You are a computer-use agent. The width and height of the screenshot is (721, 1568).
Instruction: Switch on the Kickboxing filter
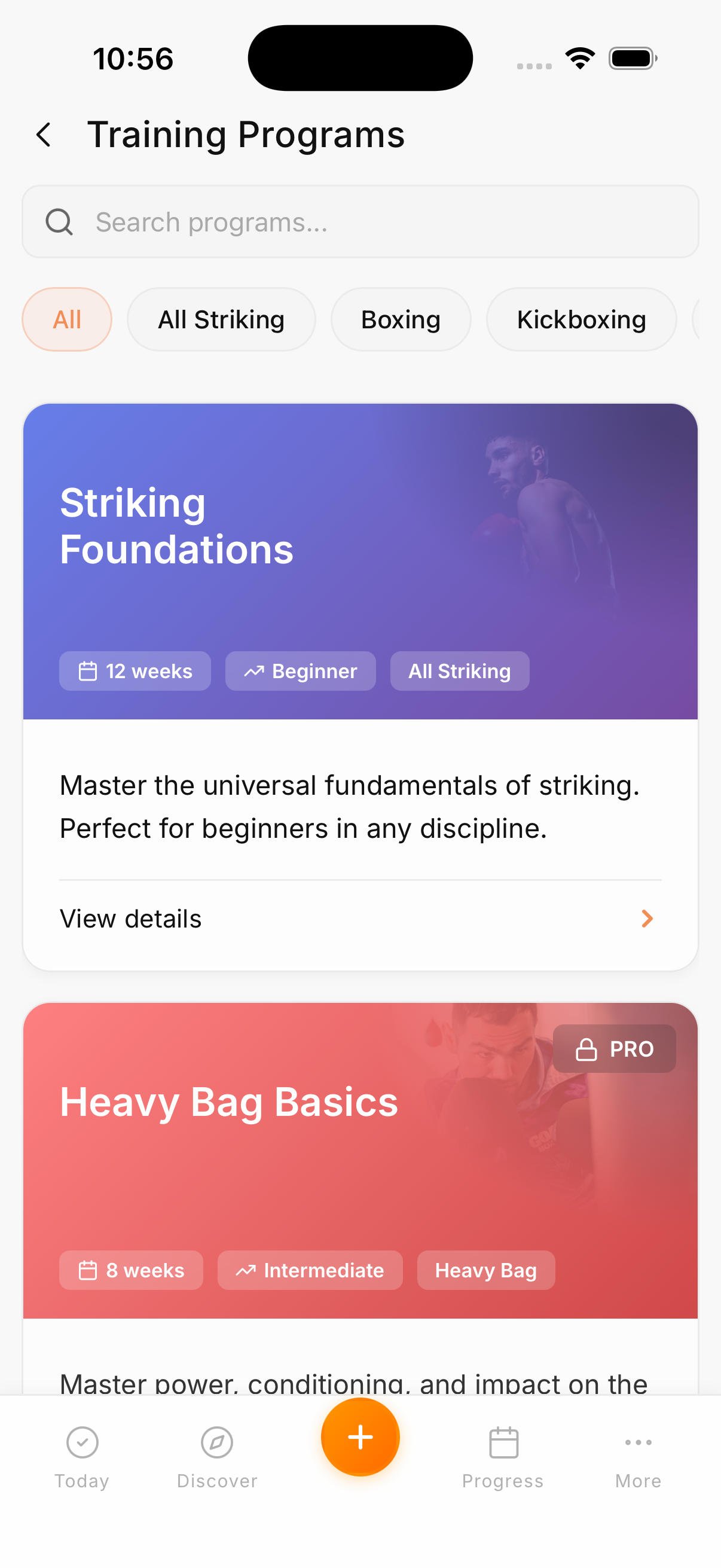tap(581, 319)
